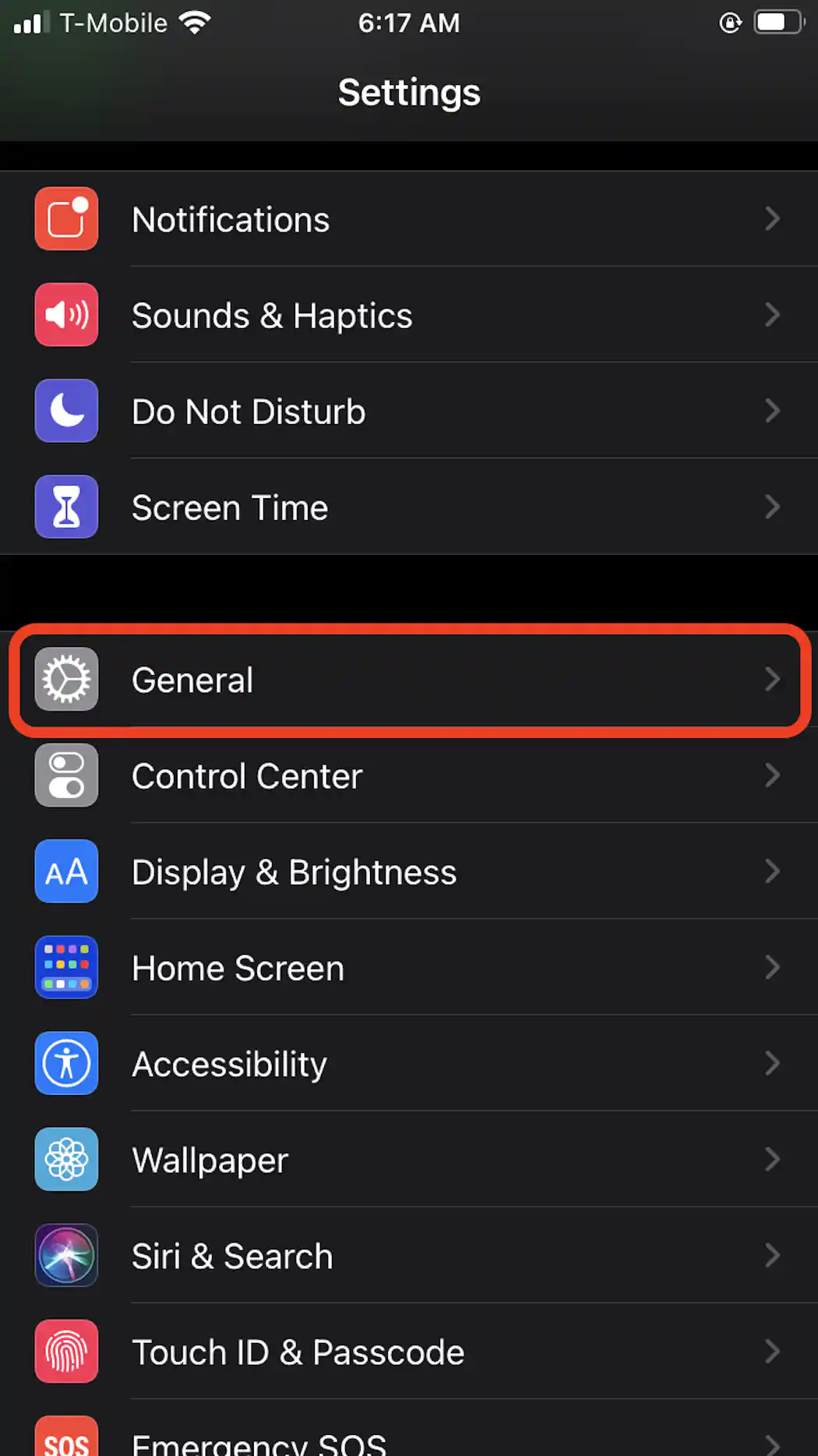Viewport: 818px width, 1456px height.
Task: Select the General gear icon
Action: (x=66, y=679)
